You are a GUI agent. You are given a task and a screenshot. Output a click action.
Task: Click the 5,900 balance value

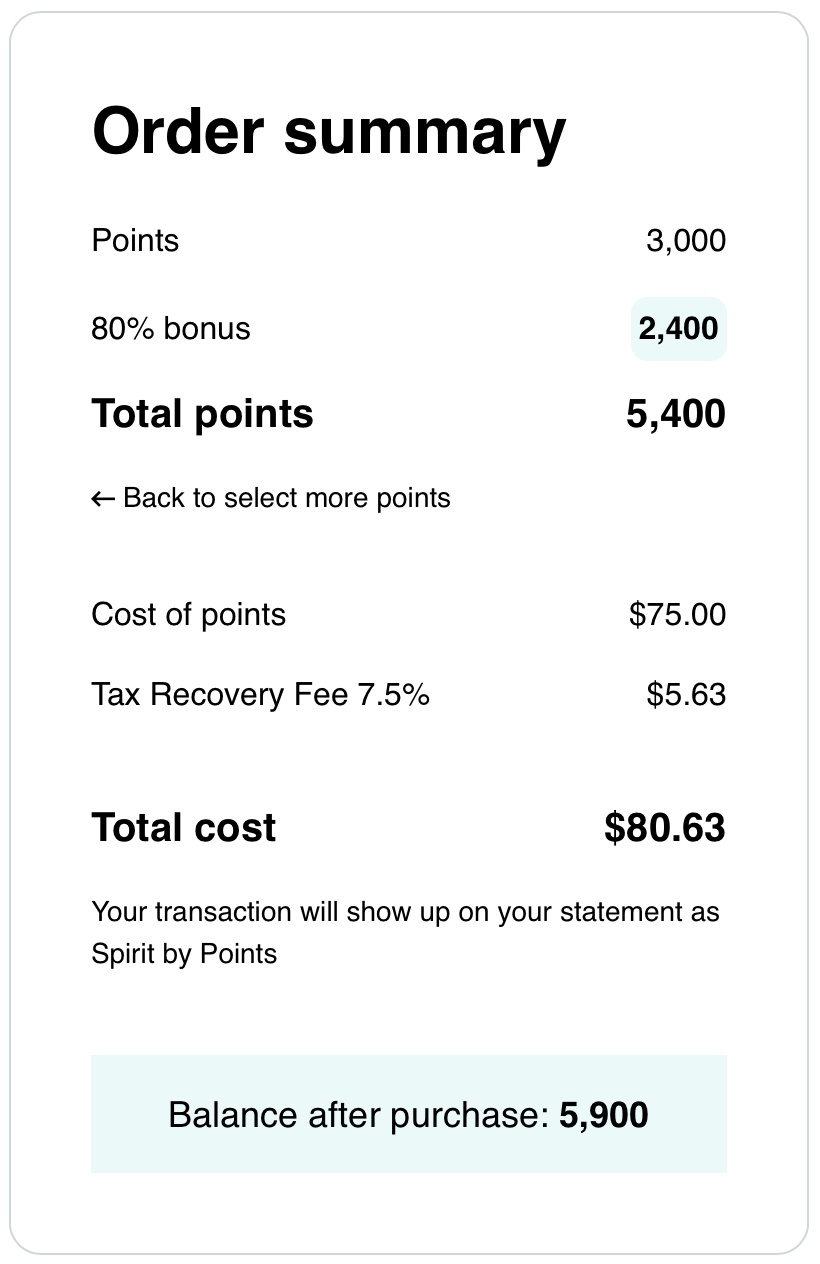(600, 1113)
